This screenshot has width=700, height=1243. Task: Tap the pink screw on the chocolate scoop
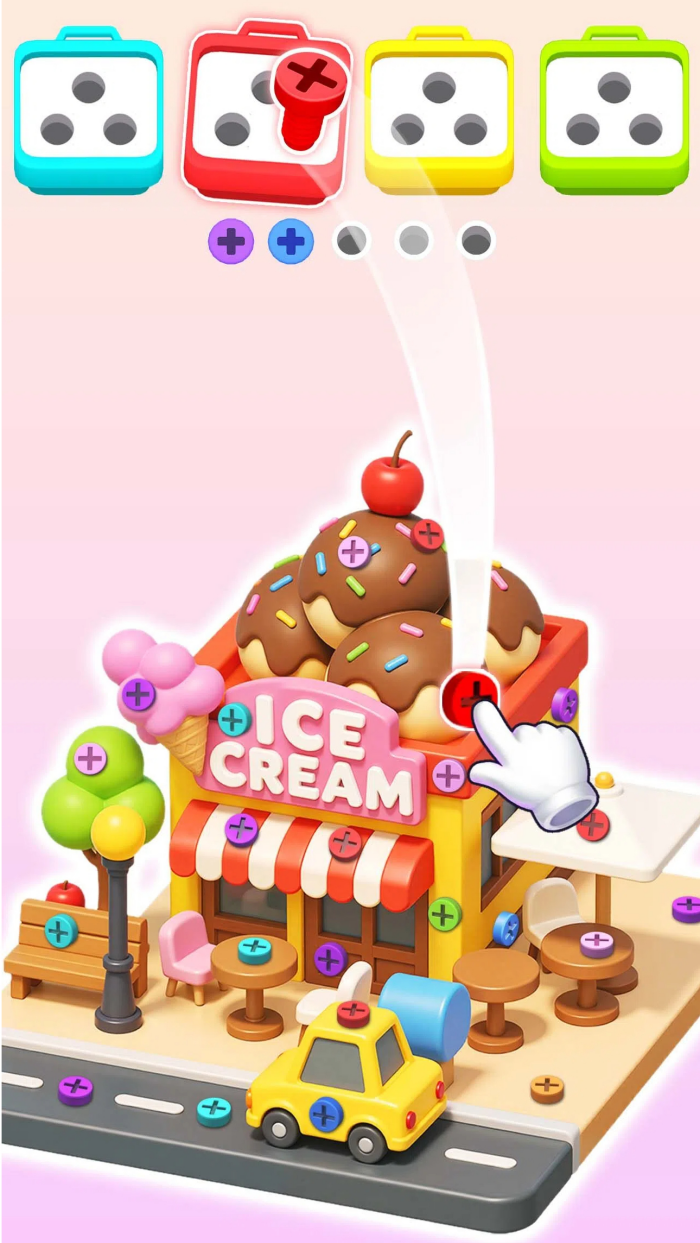353,551
